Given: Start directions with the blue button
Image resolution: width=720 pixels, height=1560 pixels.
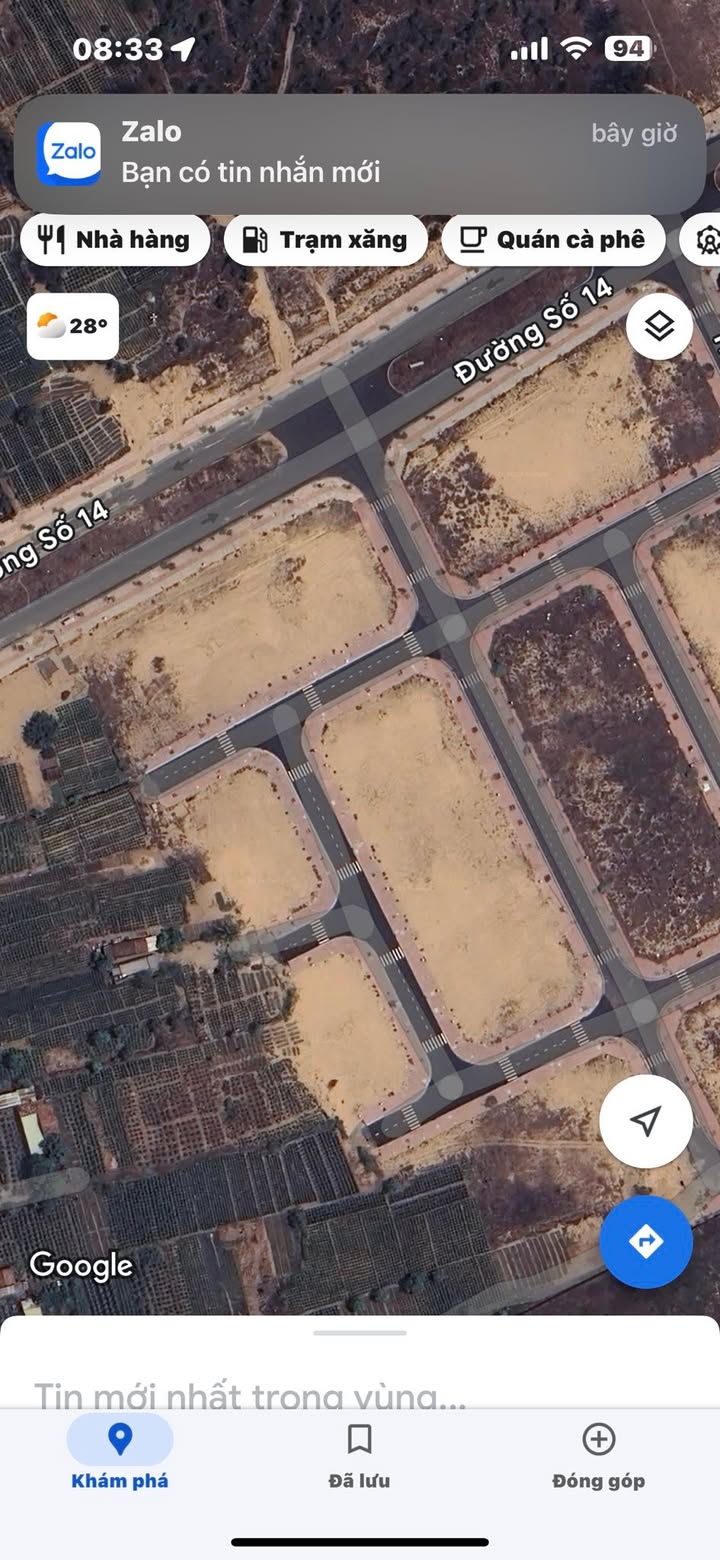Looking at the screenshot, I should 646,1242.
